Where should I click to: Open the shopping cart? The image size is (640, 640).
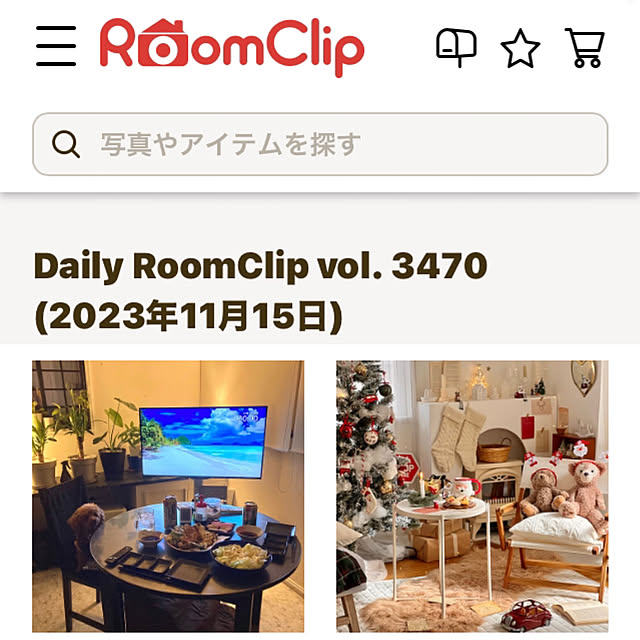tap(584, 47)
